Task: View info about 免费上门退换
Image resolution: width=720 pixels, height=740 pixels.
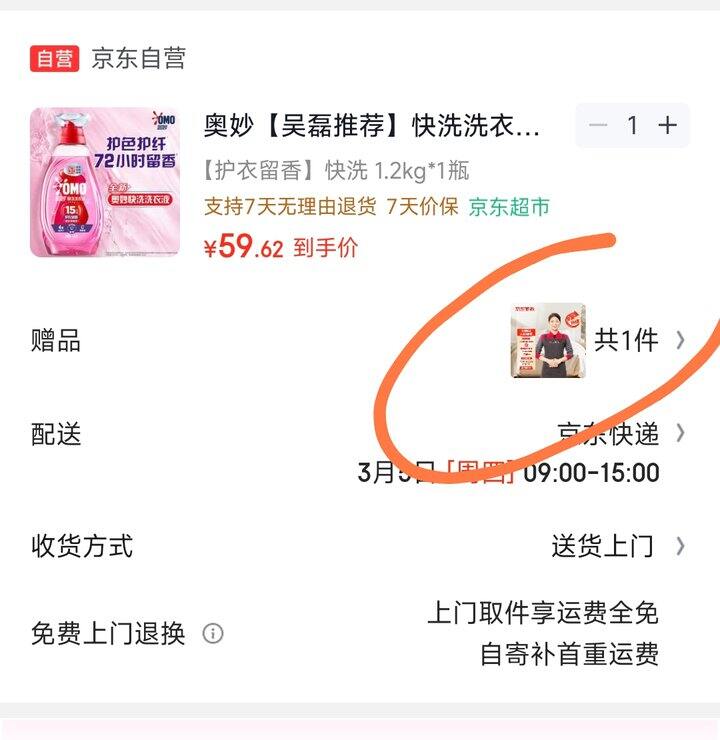Action: 212,634
